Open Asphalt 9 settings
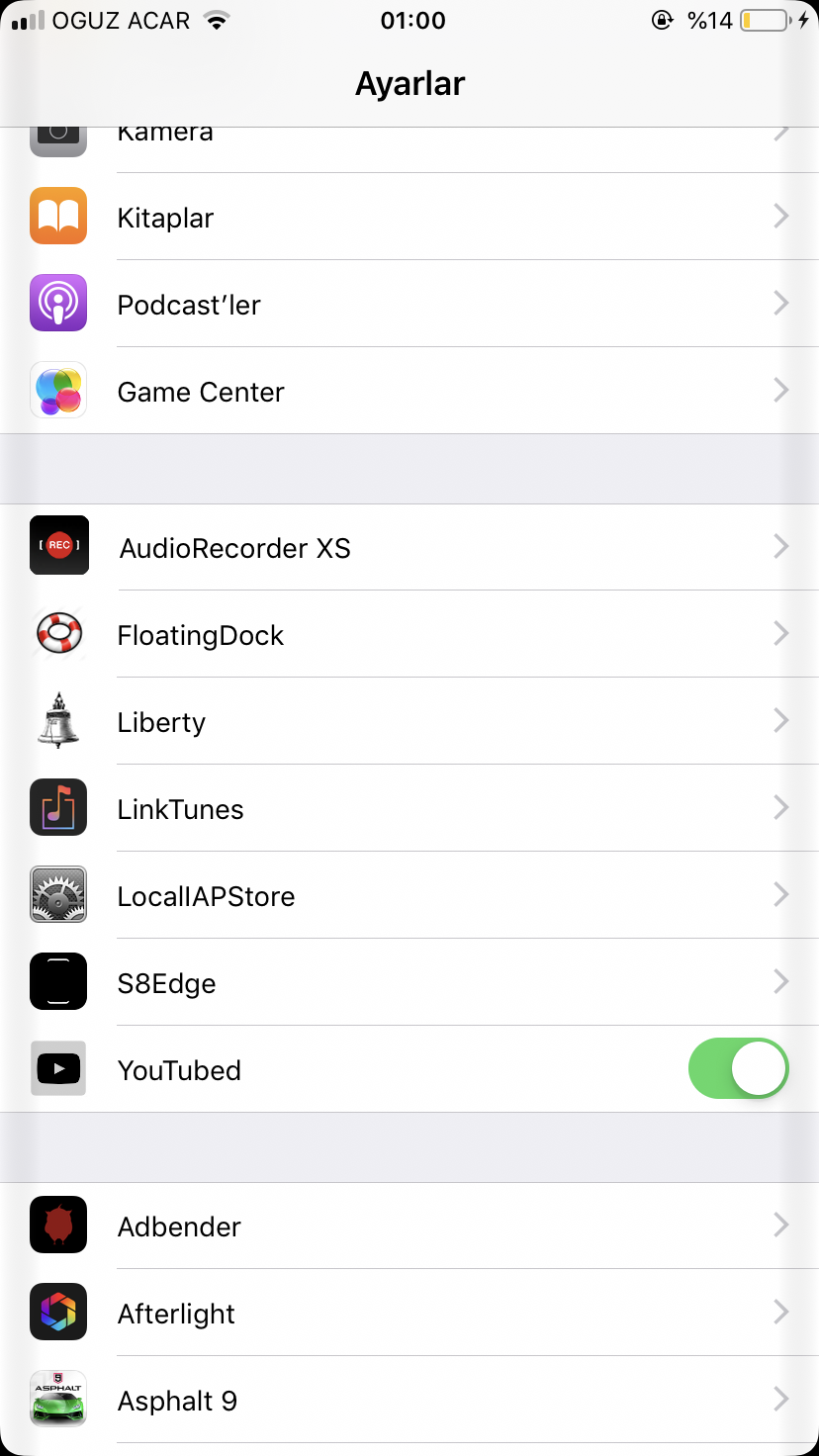Image resolution: width=819 pixels, height=1456 pixels. (409, 1400)
